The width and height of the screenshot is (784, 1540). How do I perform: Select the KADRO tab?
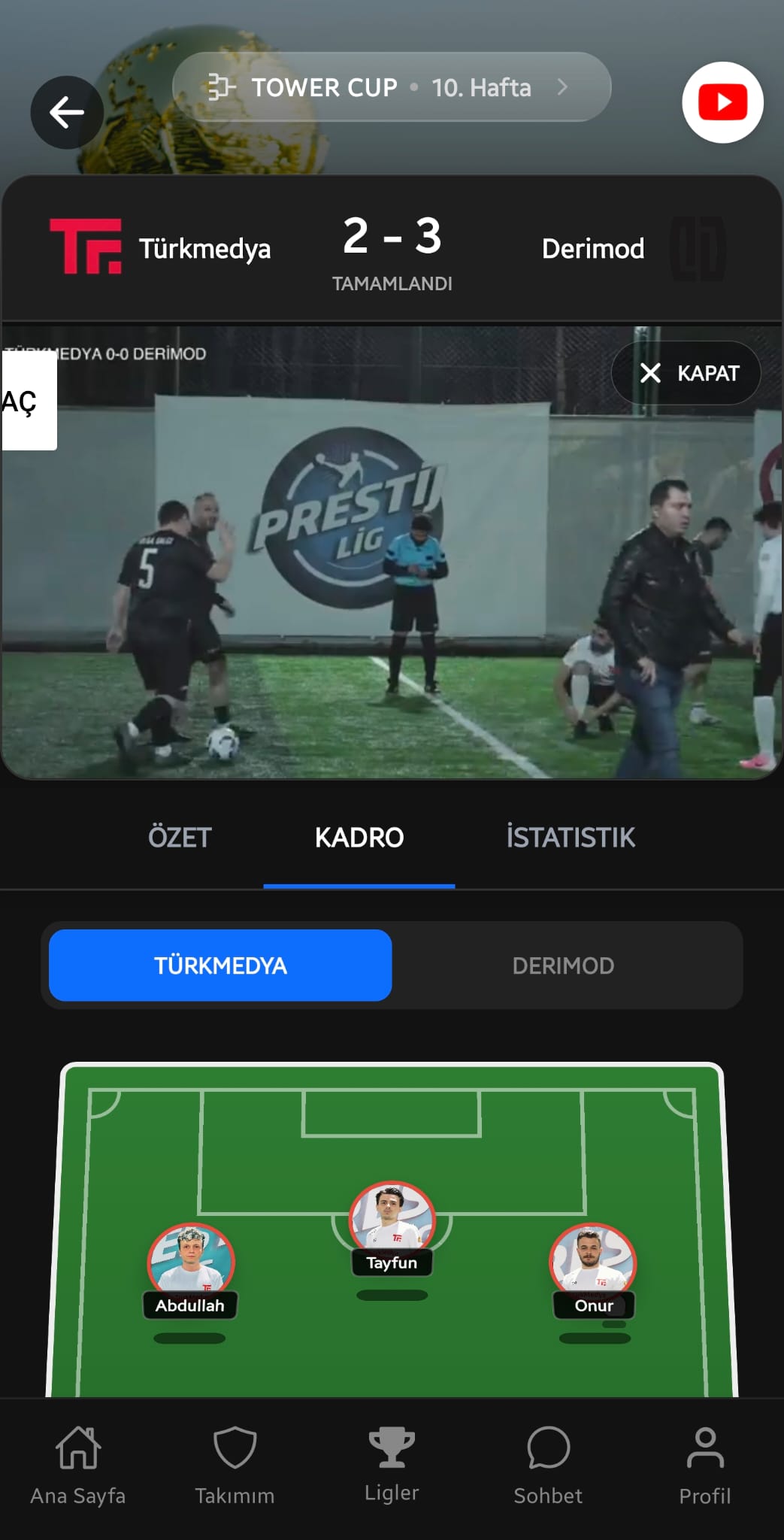point(359,837)
